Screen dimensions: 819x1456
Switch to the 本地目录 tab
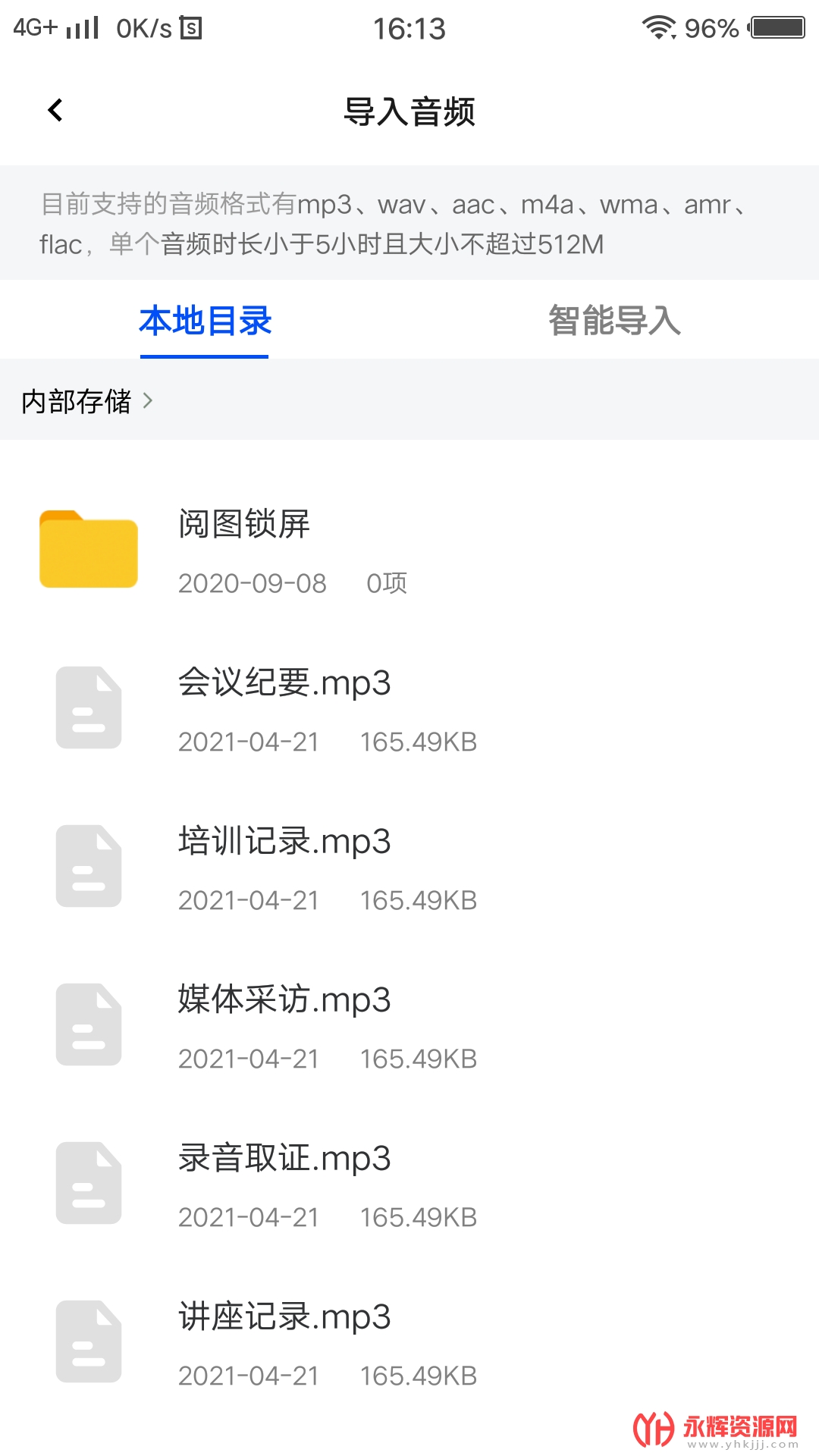click(x=205, y=321)
